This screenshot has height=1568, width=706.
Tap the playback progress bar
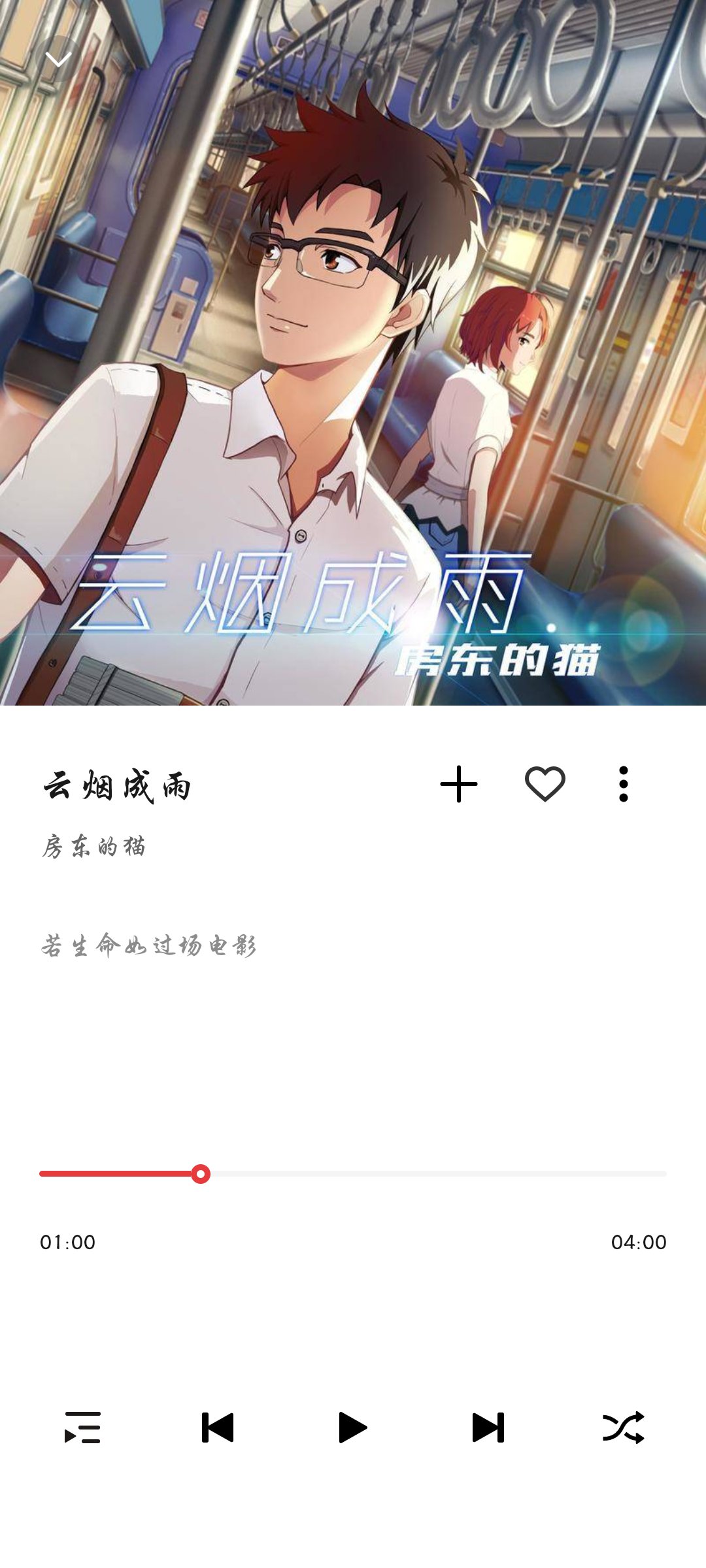(353, 1174)
